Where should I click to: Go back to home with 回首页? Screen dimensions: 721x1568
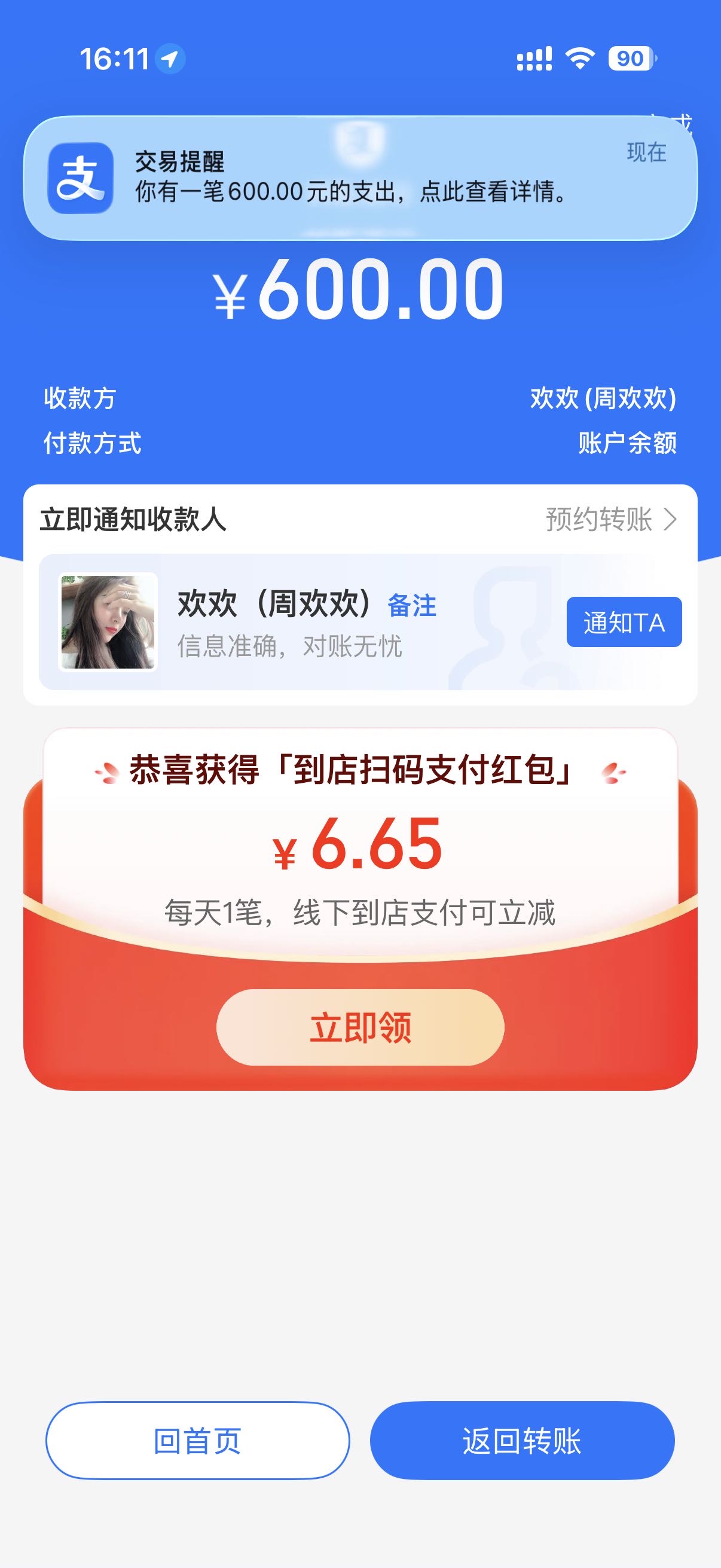pos(198,1441)
